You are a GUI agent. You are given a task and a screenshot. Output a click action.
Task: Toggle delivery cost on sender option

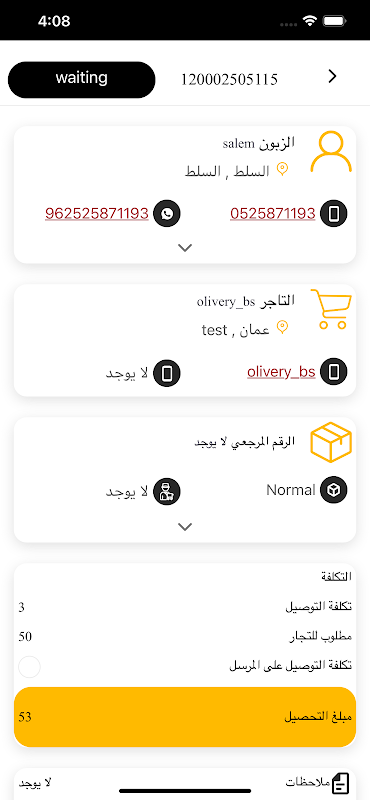coord(29,667)
